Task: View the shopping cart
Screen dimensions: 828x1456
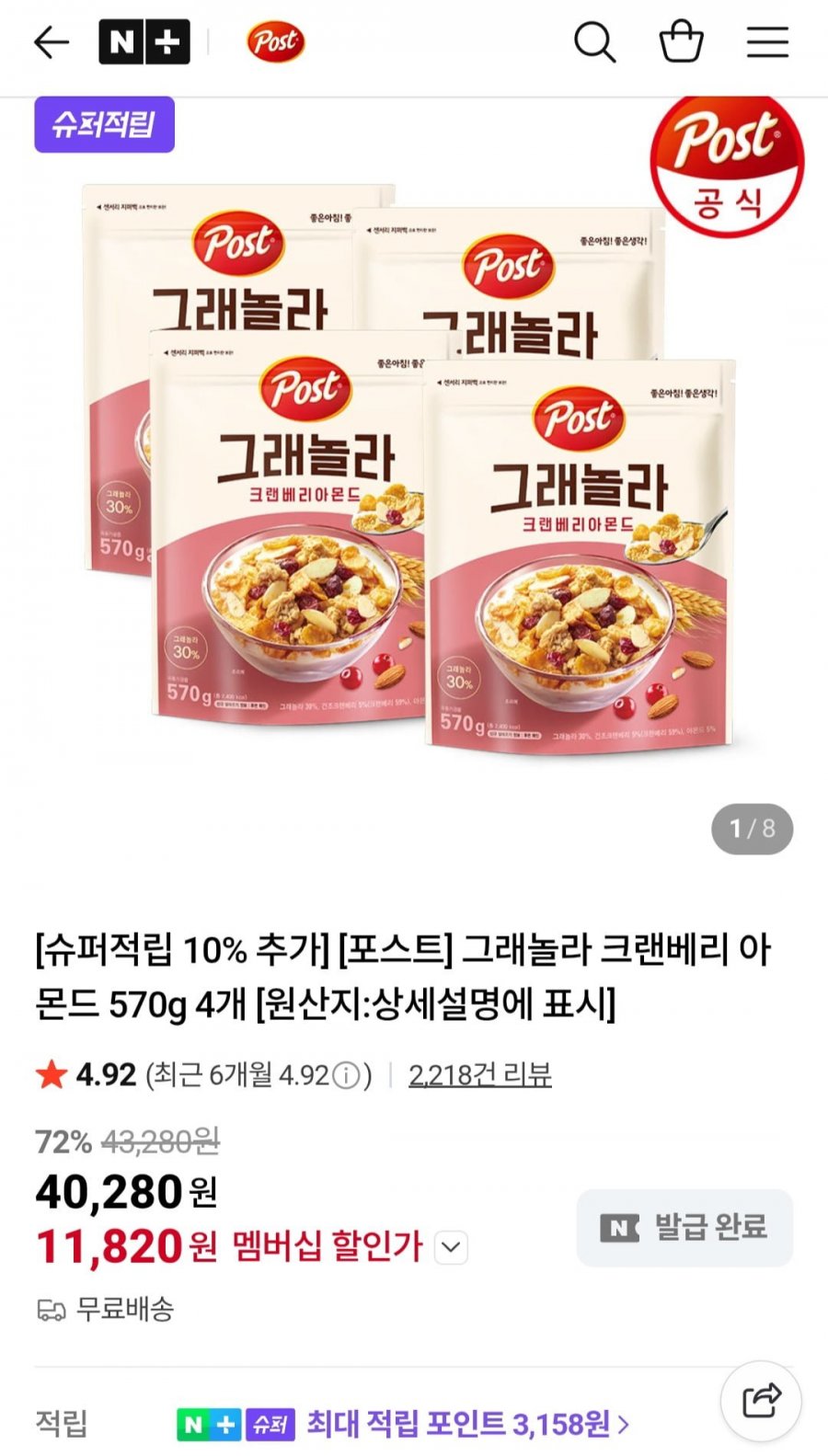Action: tap(681, 42)
